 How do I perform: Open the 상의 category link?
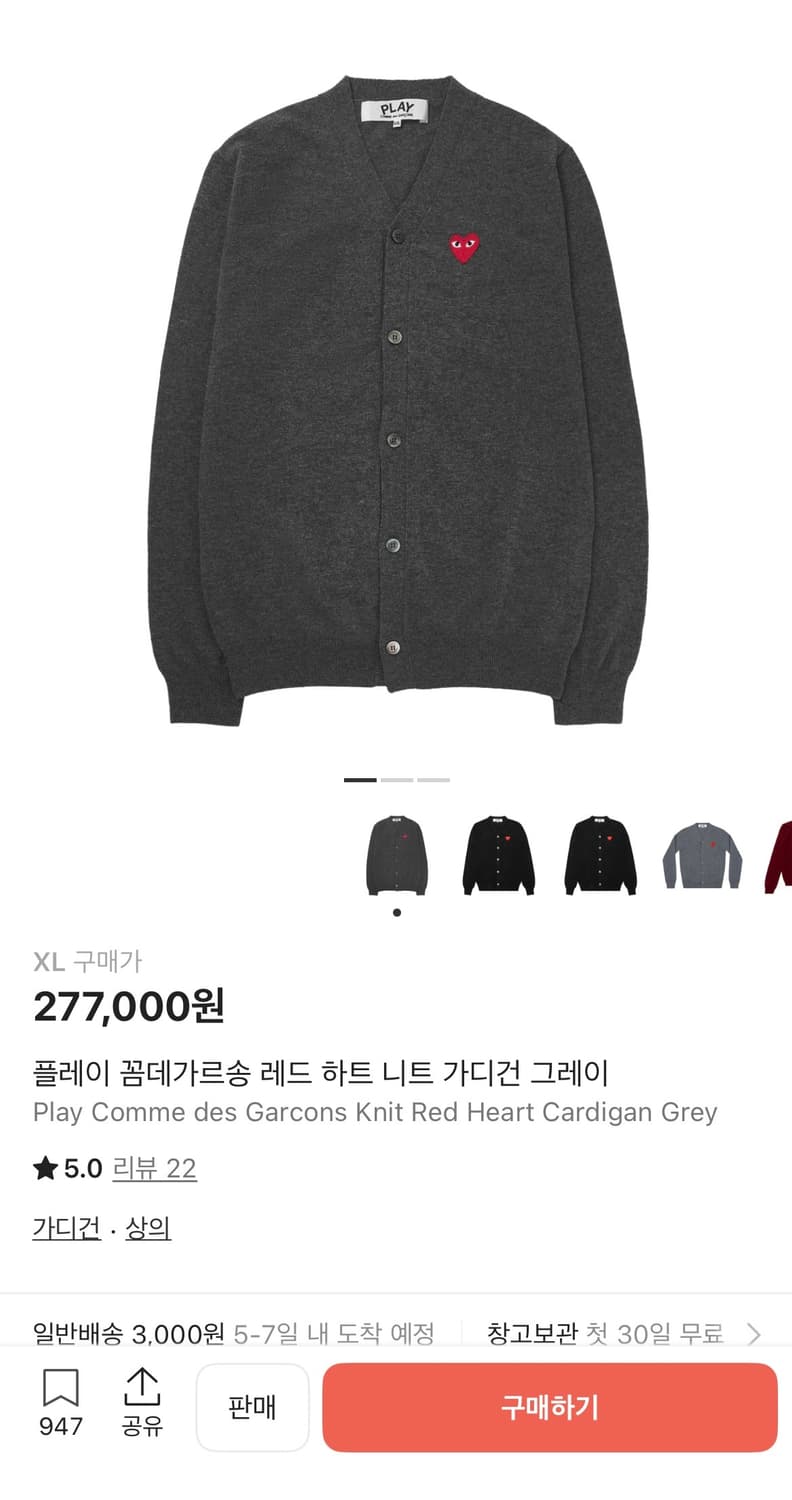[148, 1228]
